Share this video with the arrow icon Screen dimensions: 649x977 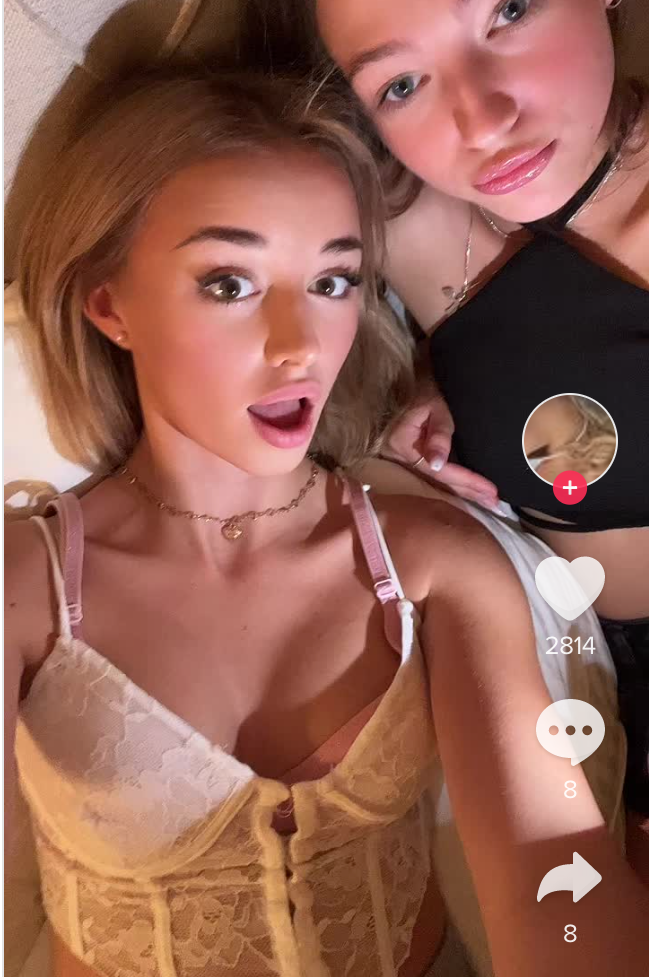pos(570,878)
